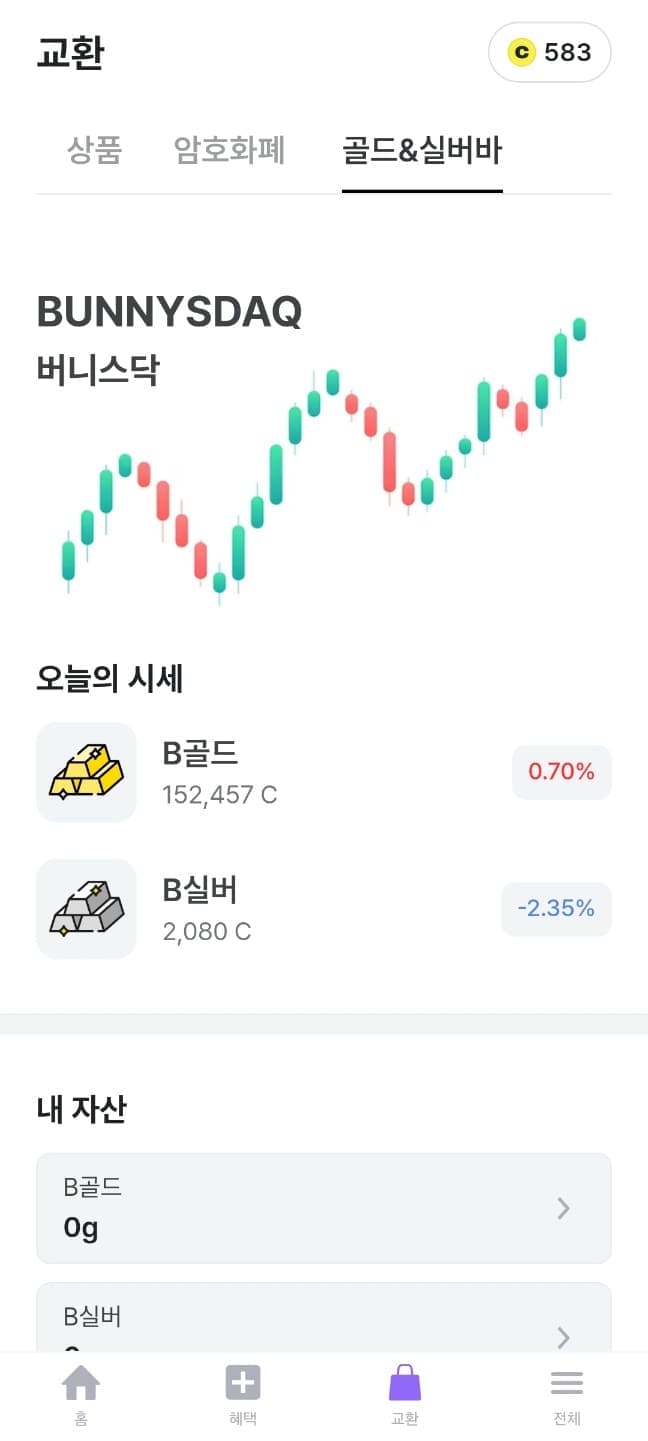Switch to the 상품 tab
Image resolution: width=648 pixels, height=1441 pixels.
point(94,150)
